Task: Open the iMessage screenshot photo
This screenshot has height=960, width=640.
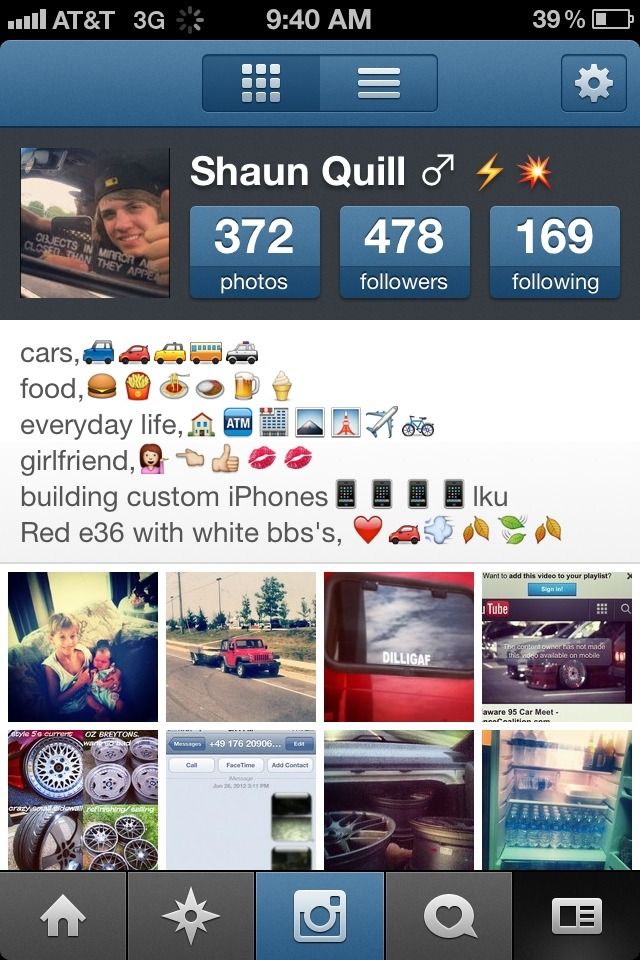Action: 241,800
